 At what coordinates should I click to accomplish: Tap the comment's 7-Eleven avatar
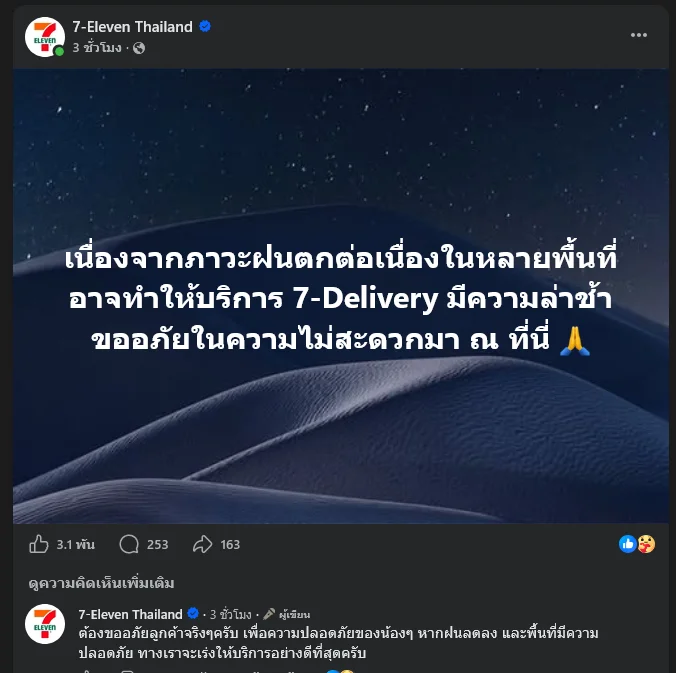coord(45,624)
